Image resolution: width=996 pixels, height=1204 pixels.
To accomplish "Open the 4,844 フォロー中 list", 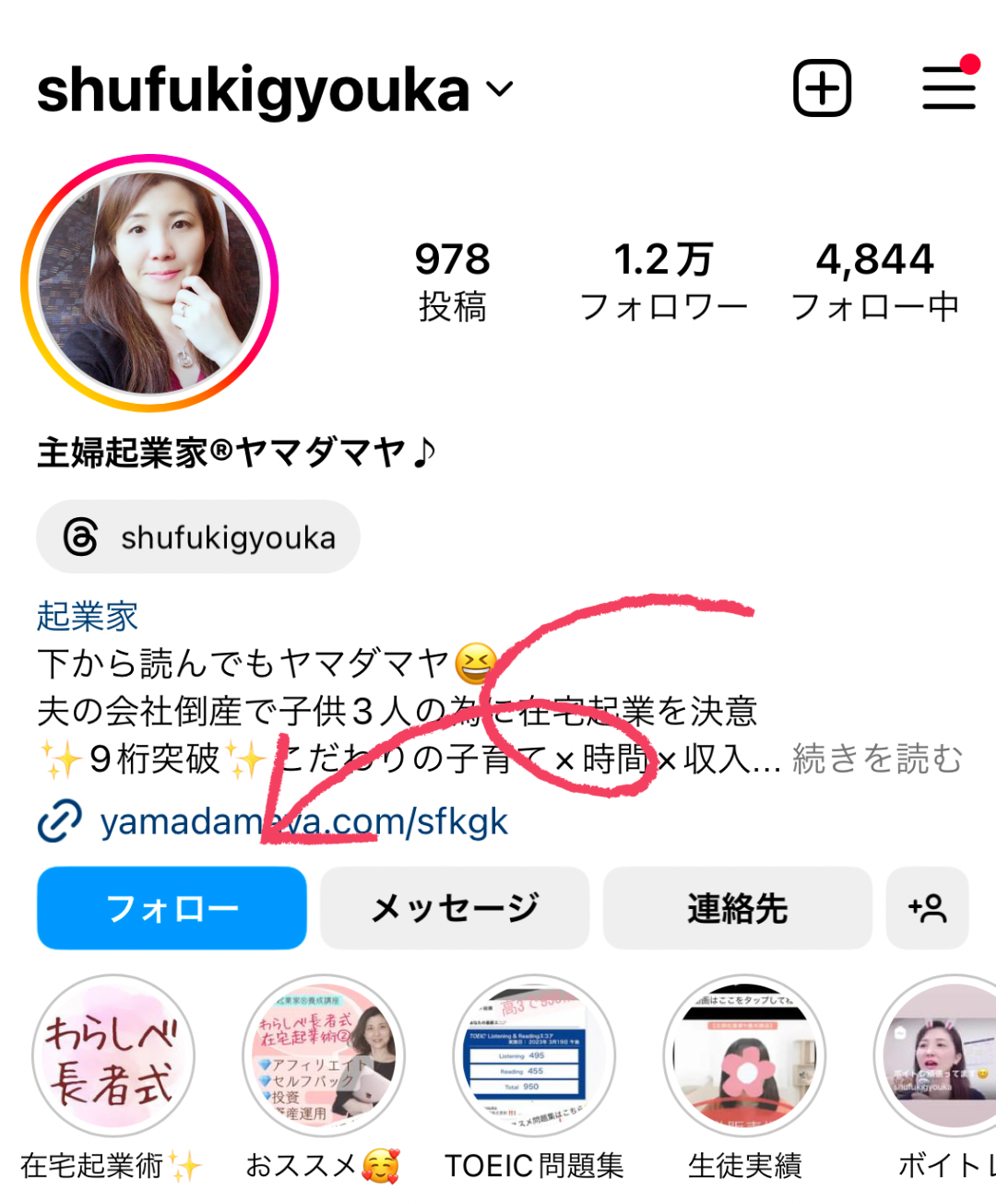I will point(875,281).
